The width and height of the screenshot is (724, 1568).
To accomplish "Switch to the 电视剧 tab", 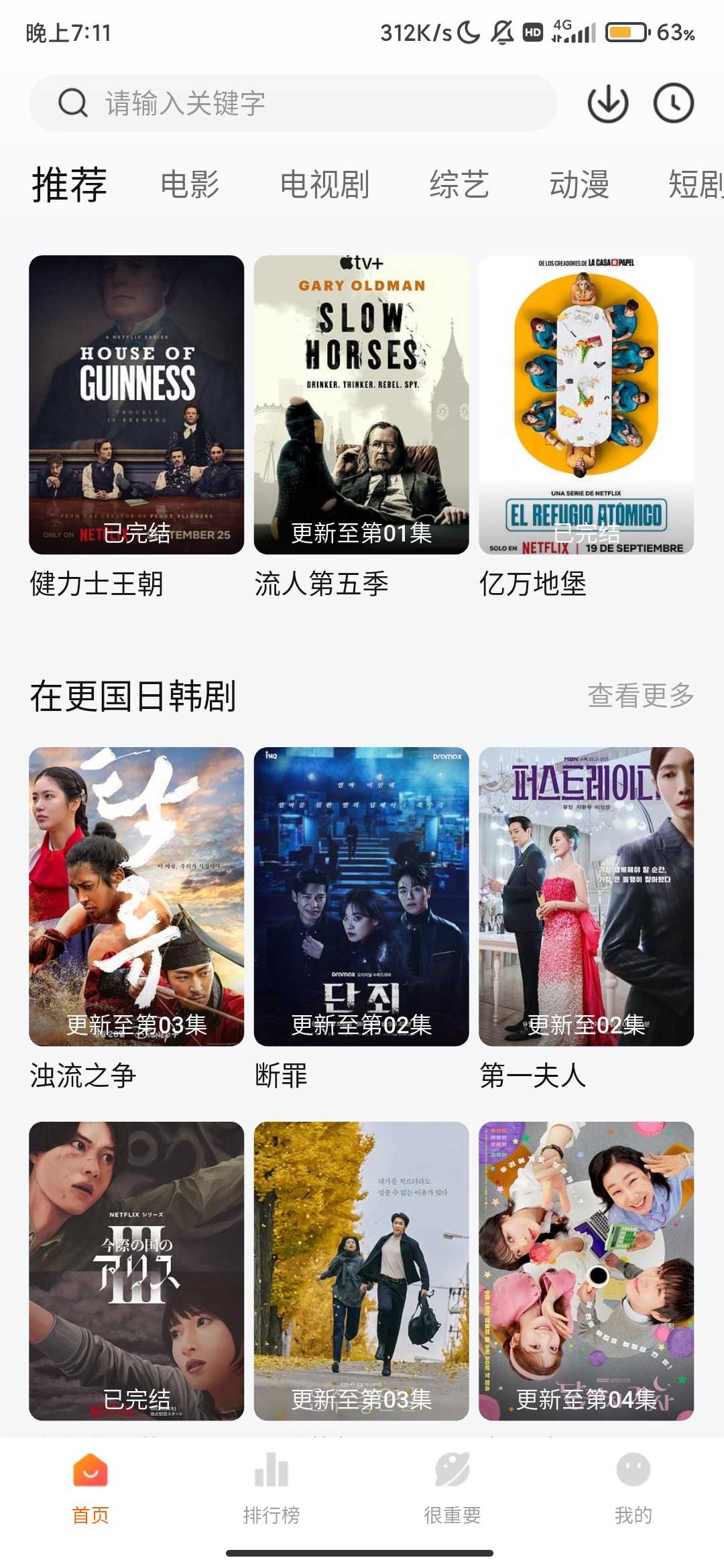I will coord(324,184).
